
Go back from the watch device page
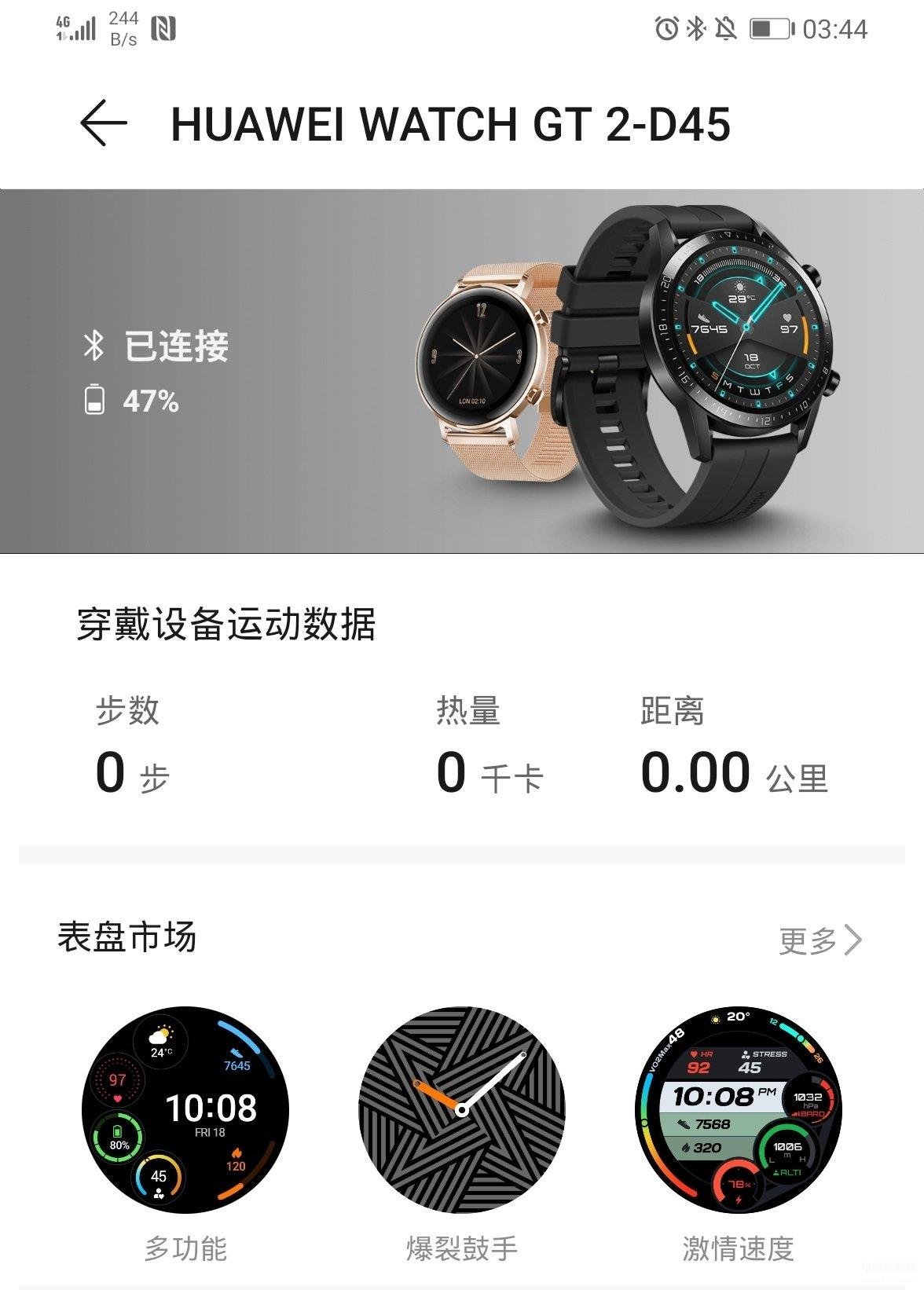(103, 123)
